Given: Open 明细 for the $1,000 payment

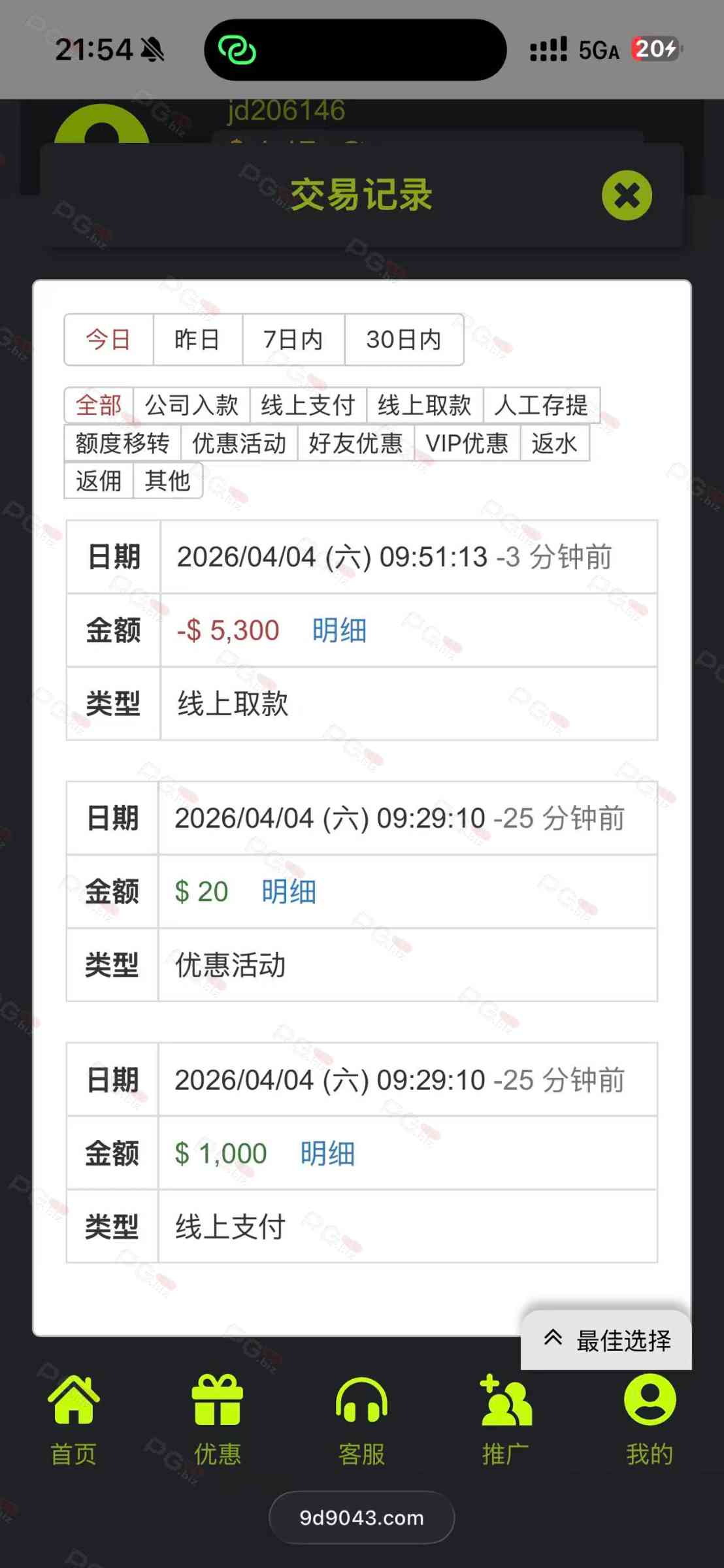Looking at the screenshot, I should click(x=327, y=1153).
